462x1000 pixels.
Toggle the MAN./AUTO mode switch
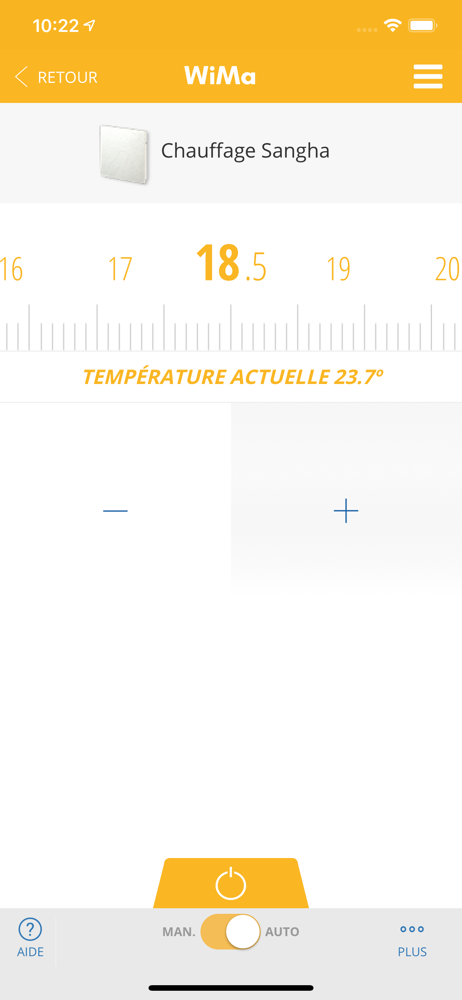pos(230,932)
